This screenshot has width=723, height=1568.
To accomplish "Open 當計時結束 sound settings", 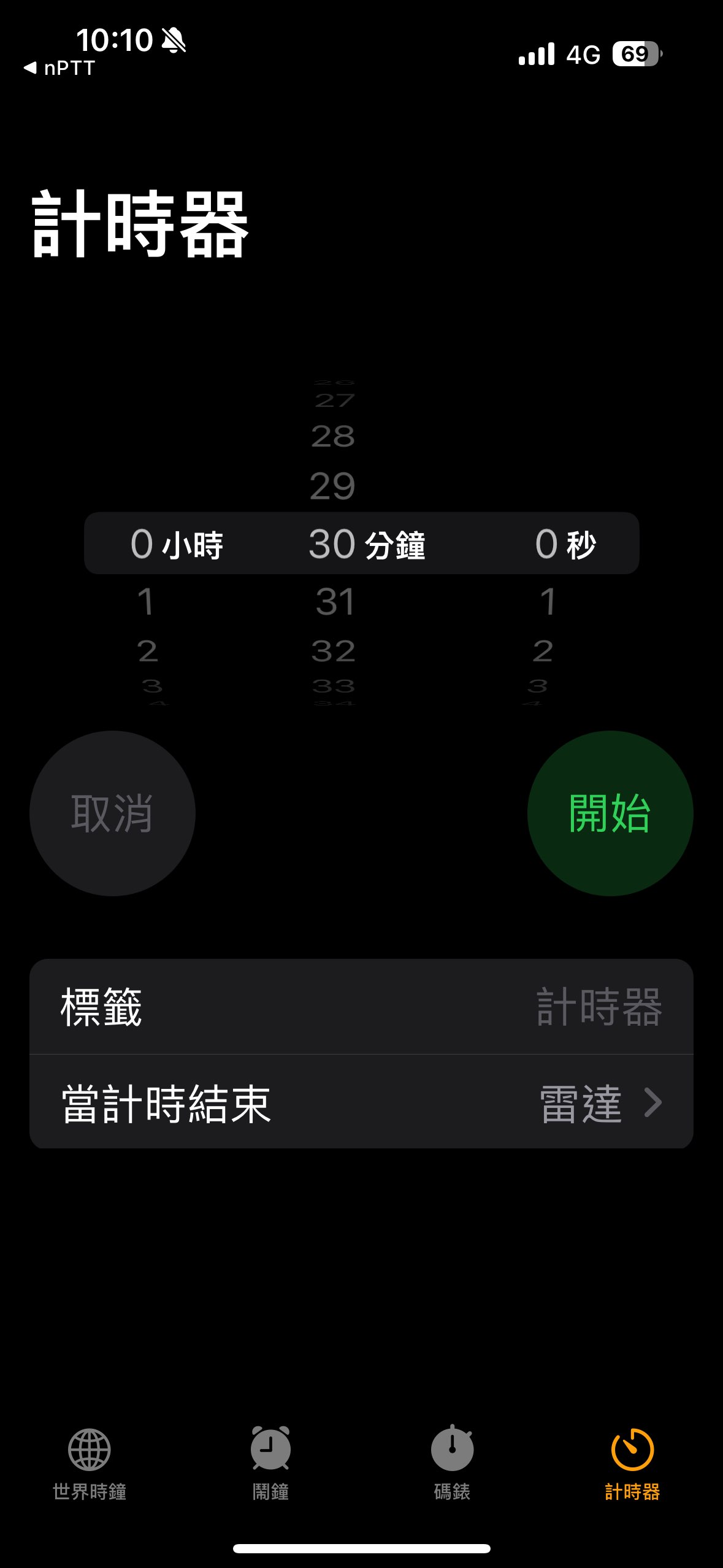I will pos(361,1102).
